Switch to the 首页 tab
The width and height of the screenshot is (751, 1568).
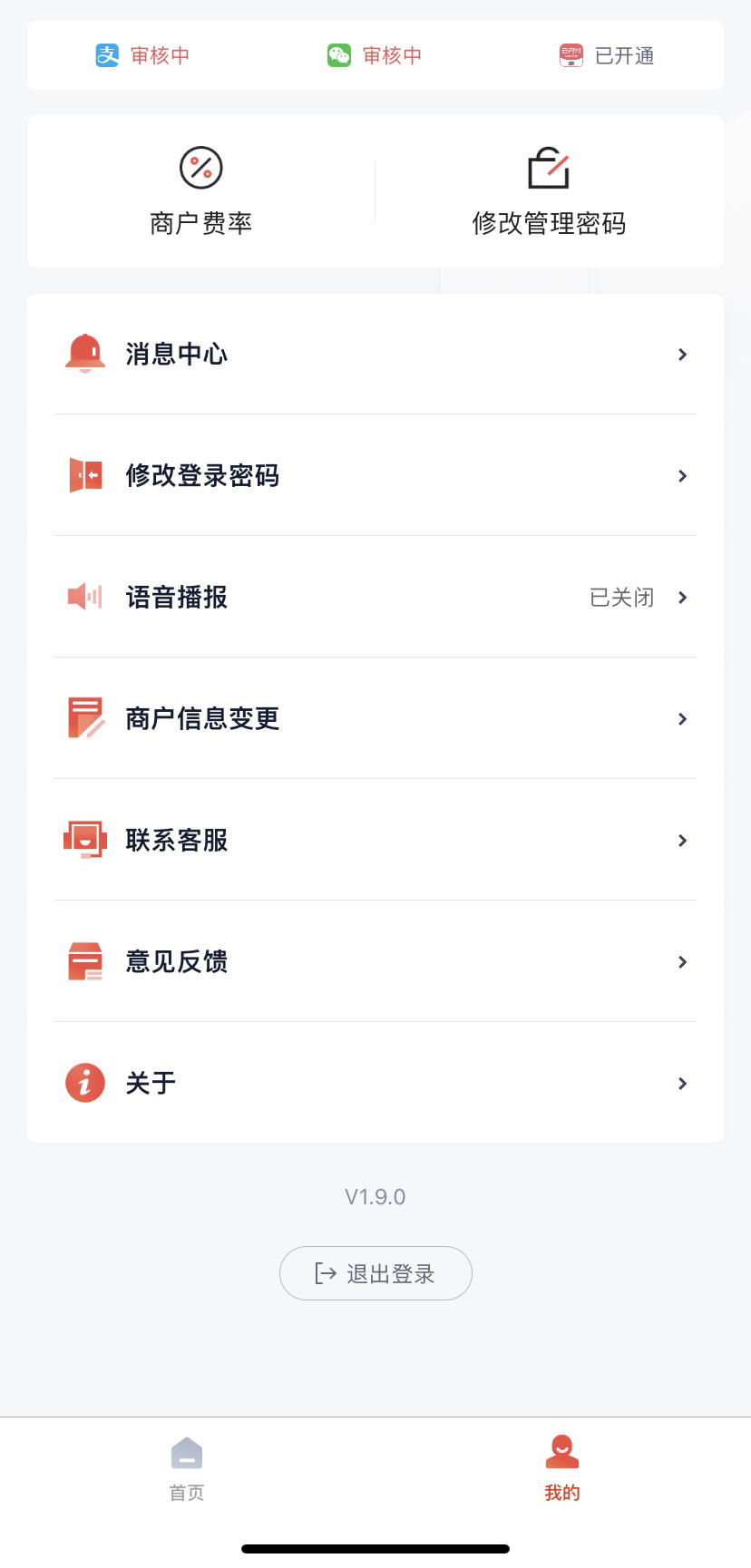pos(187,1469)
